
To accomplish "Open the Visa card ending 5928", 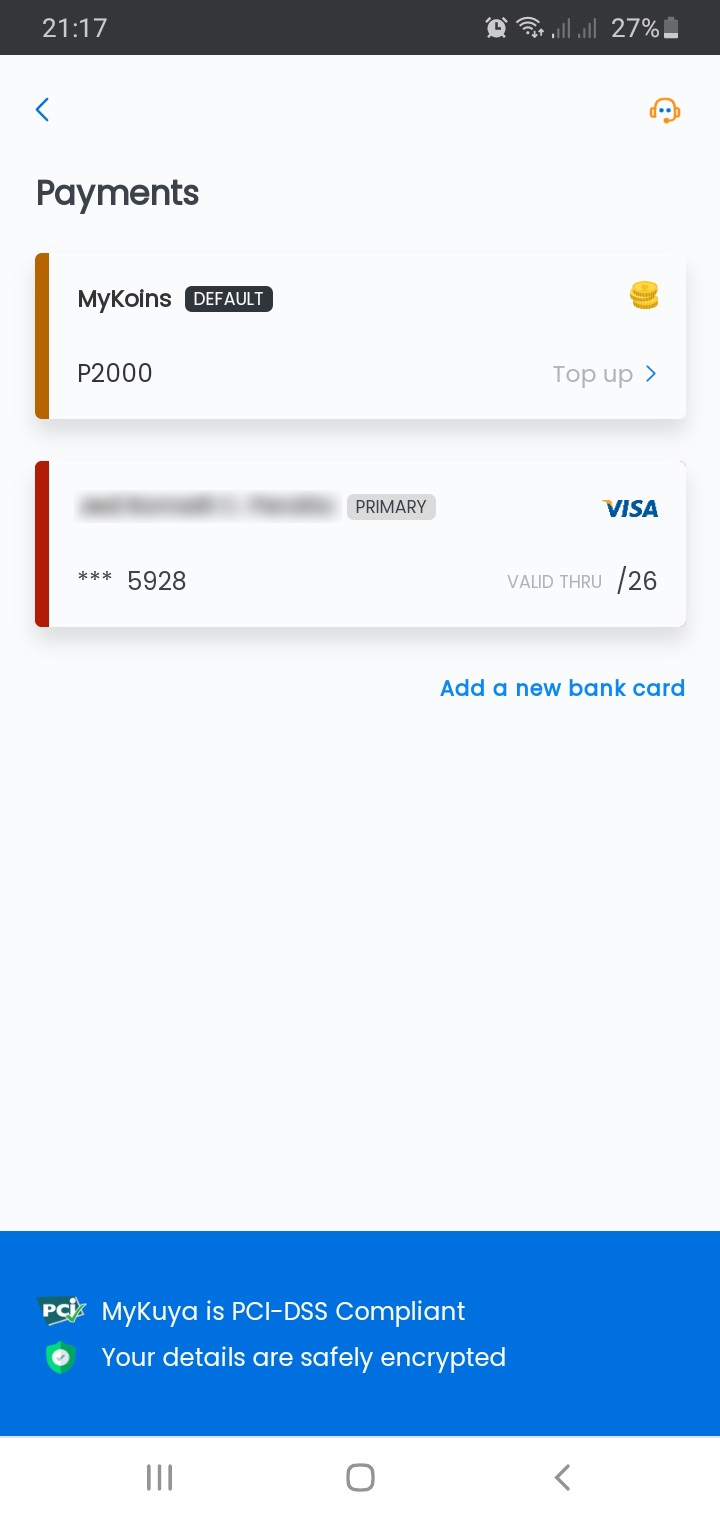I will click(360, 544).
